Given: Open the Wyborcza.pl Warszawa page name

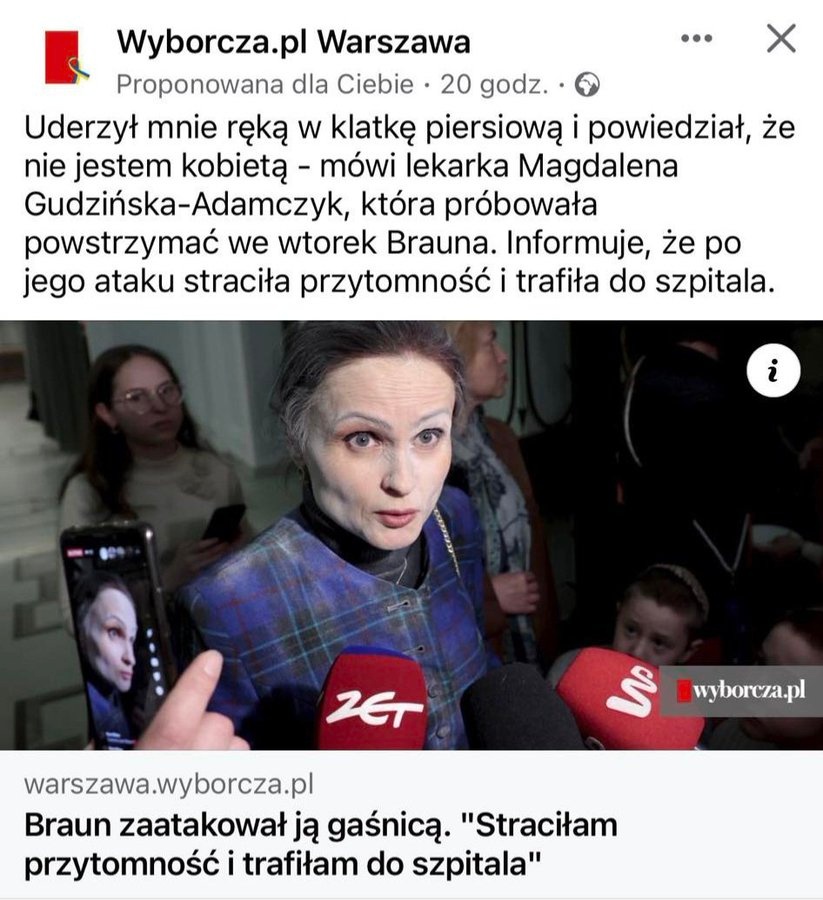Looking at the screenshot, I should (x=293, y=42).
